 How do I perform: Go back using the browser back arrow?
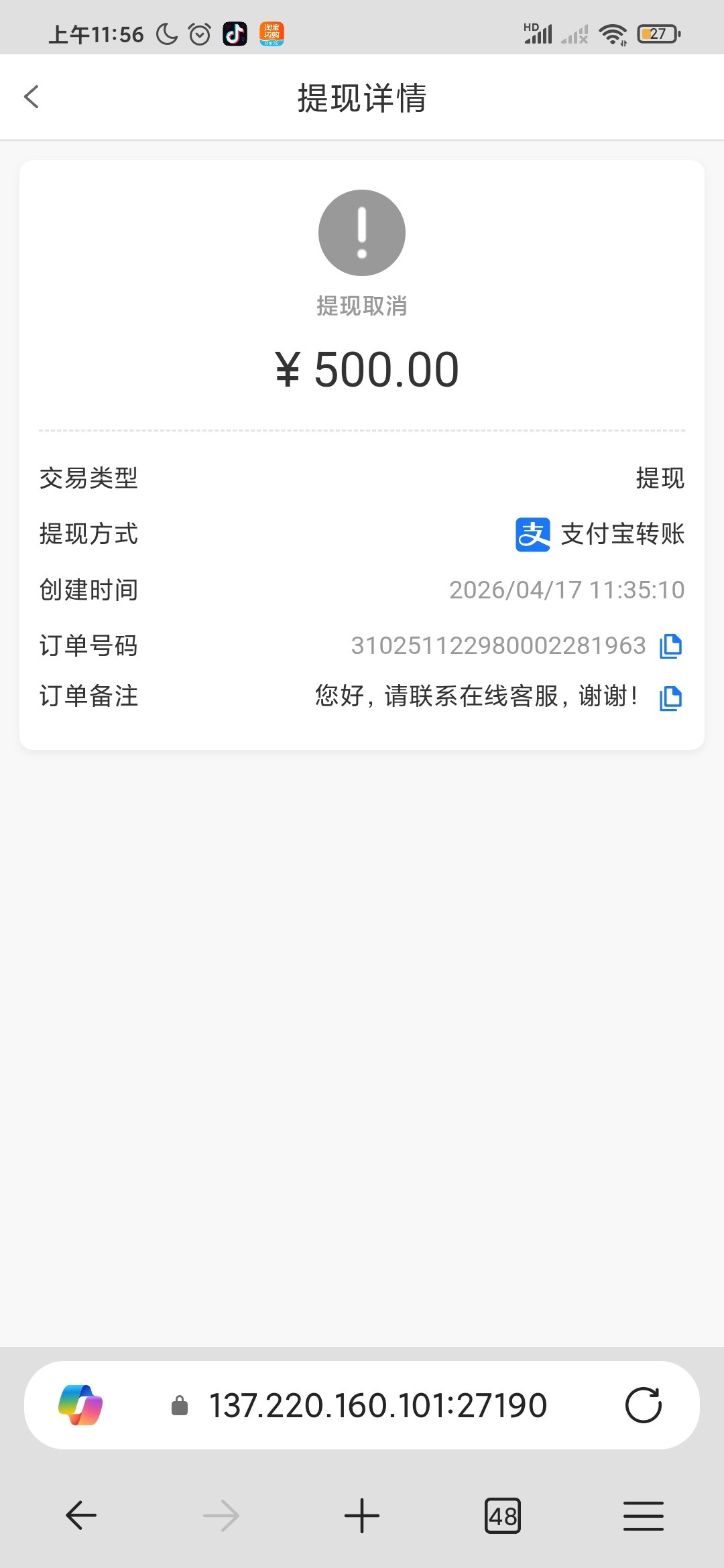[80, 1516]
